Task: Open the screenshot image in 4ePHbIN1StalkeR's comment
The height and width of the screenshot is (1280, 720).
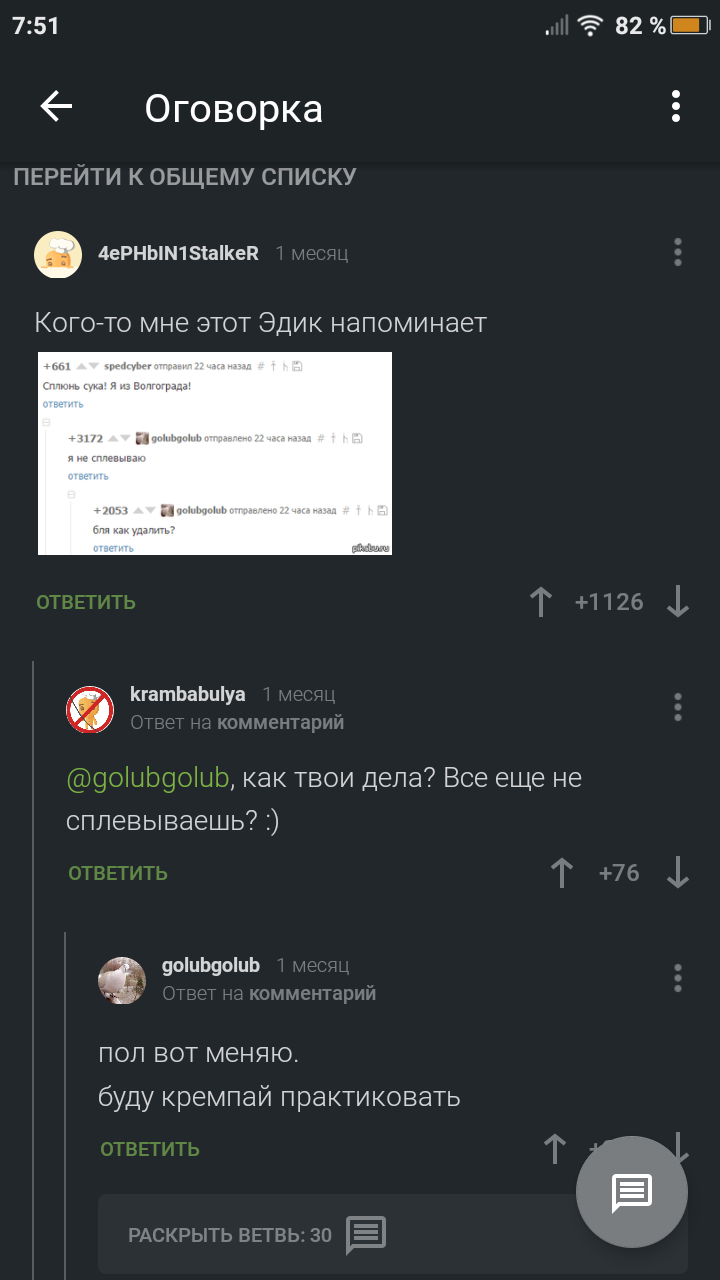Action: [x=214, y=453]
